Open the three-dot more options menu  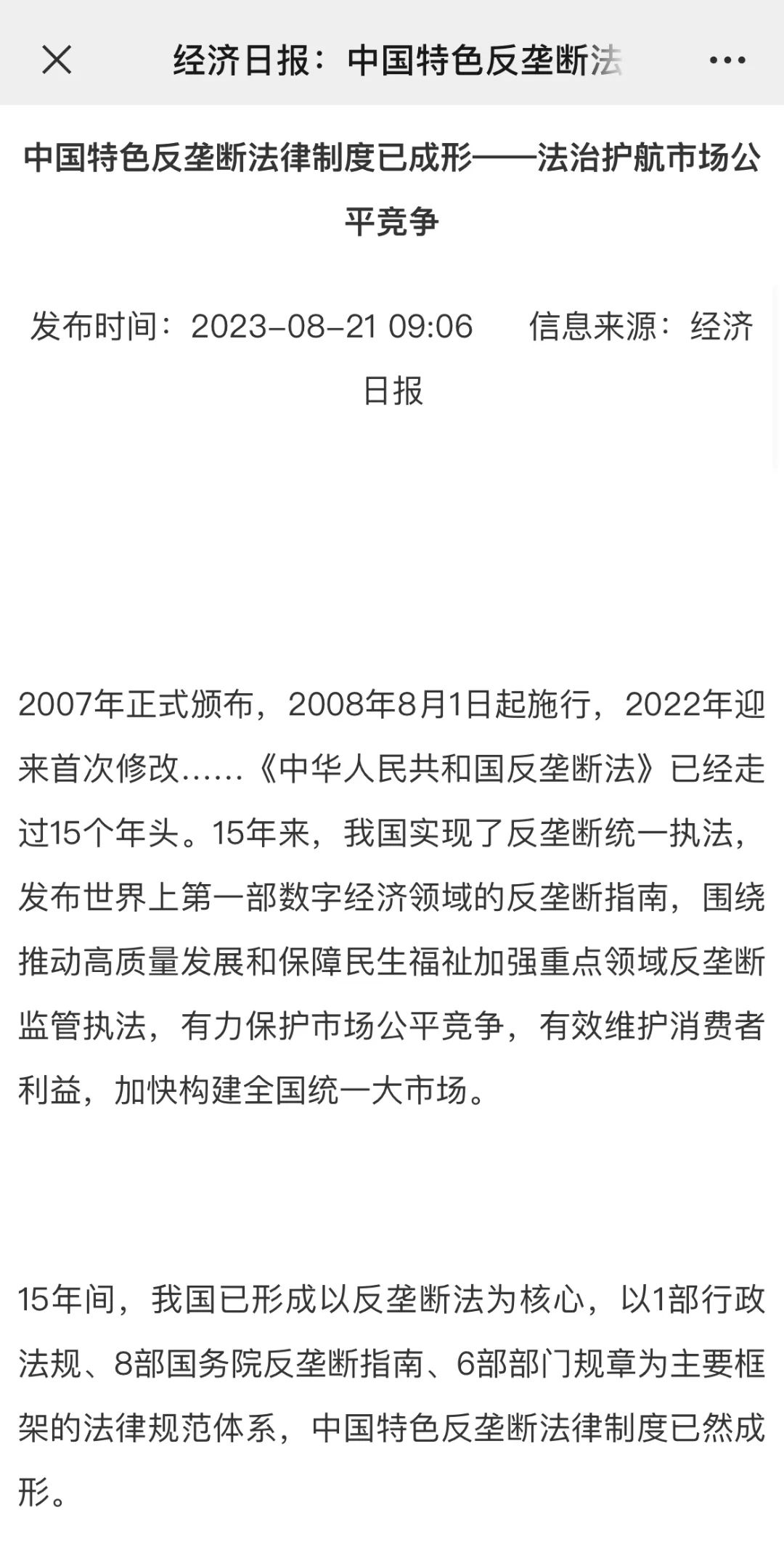727,60
